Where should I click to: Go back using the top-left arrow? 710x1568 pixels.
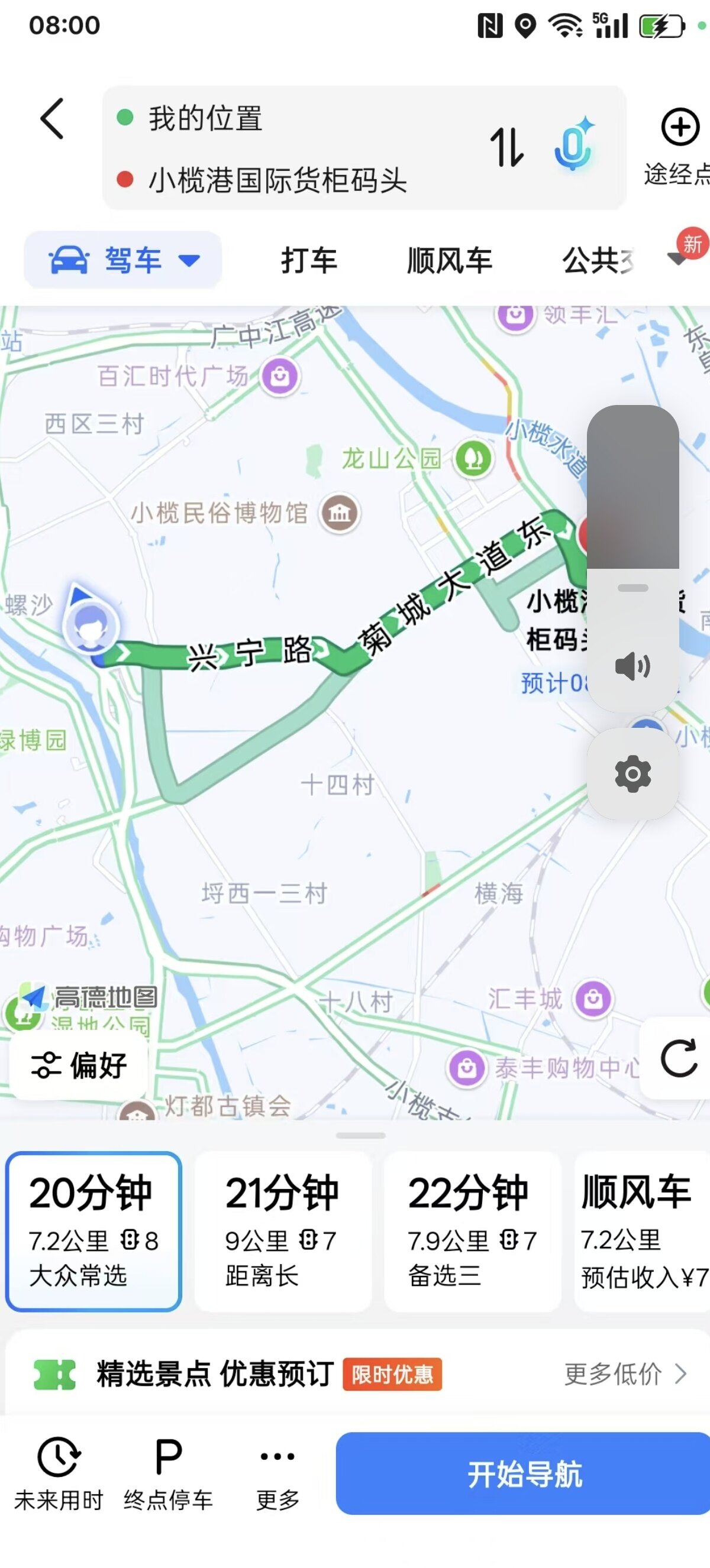pyautogui.click(x=53, y=119)
